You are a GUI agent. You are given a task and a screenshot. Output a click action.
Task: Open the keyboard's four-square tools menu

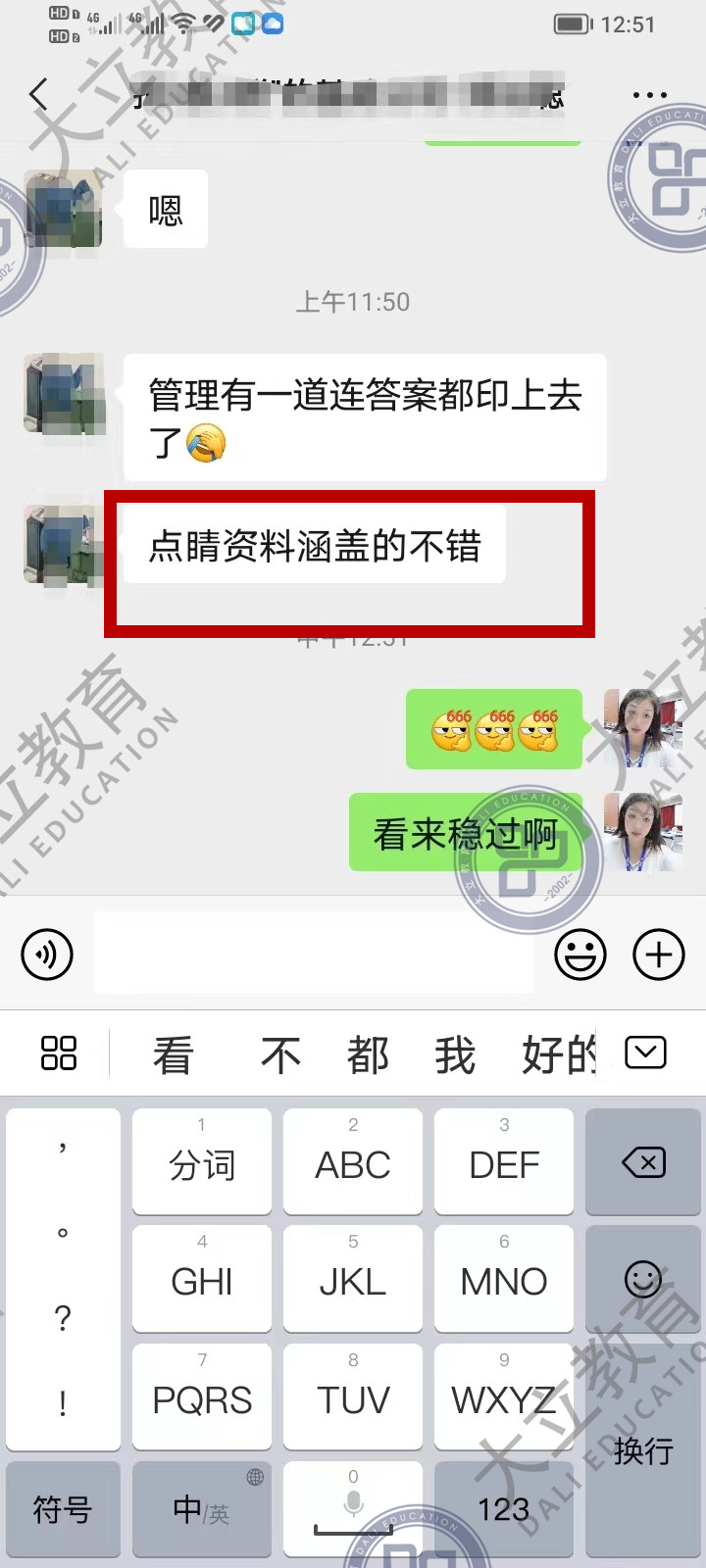point(59,1053)
